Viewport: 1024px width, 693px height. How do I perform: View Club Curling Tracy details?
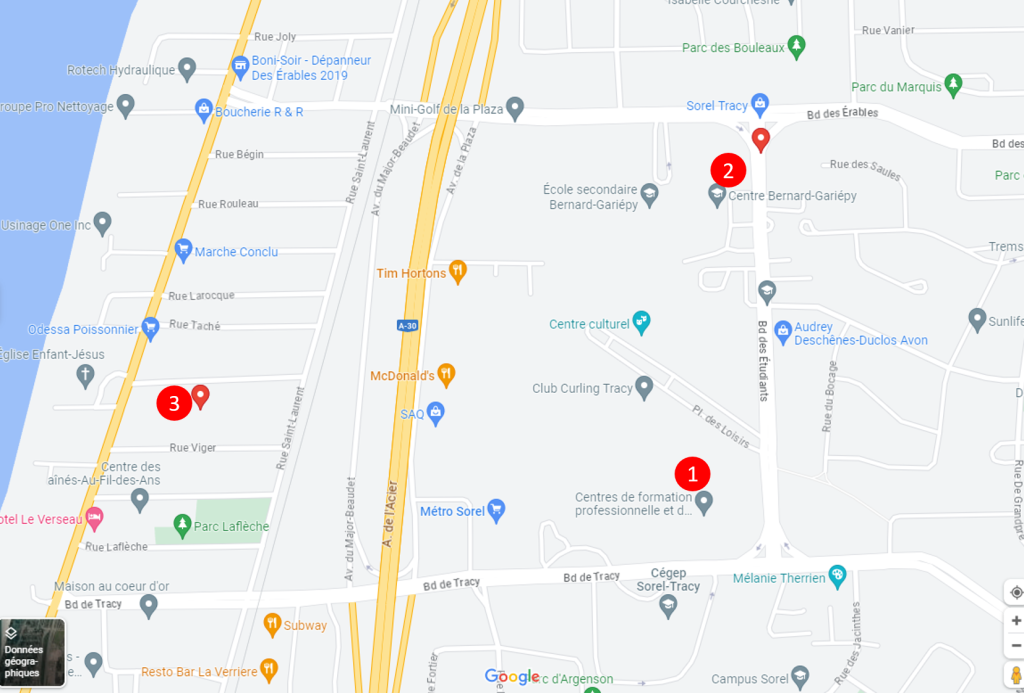pos(644,387)
